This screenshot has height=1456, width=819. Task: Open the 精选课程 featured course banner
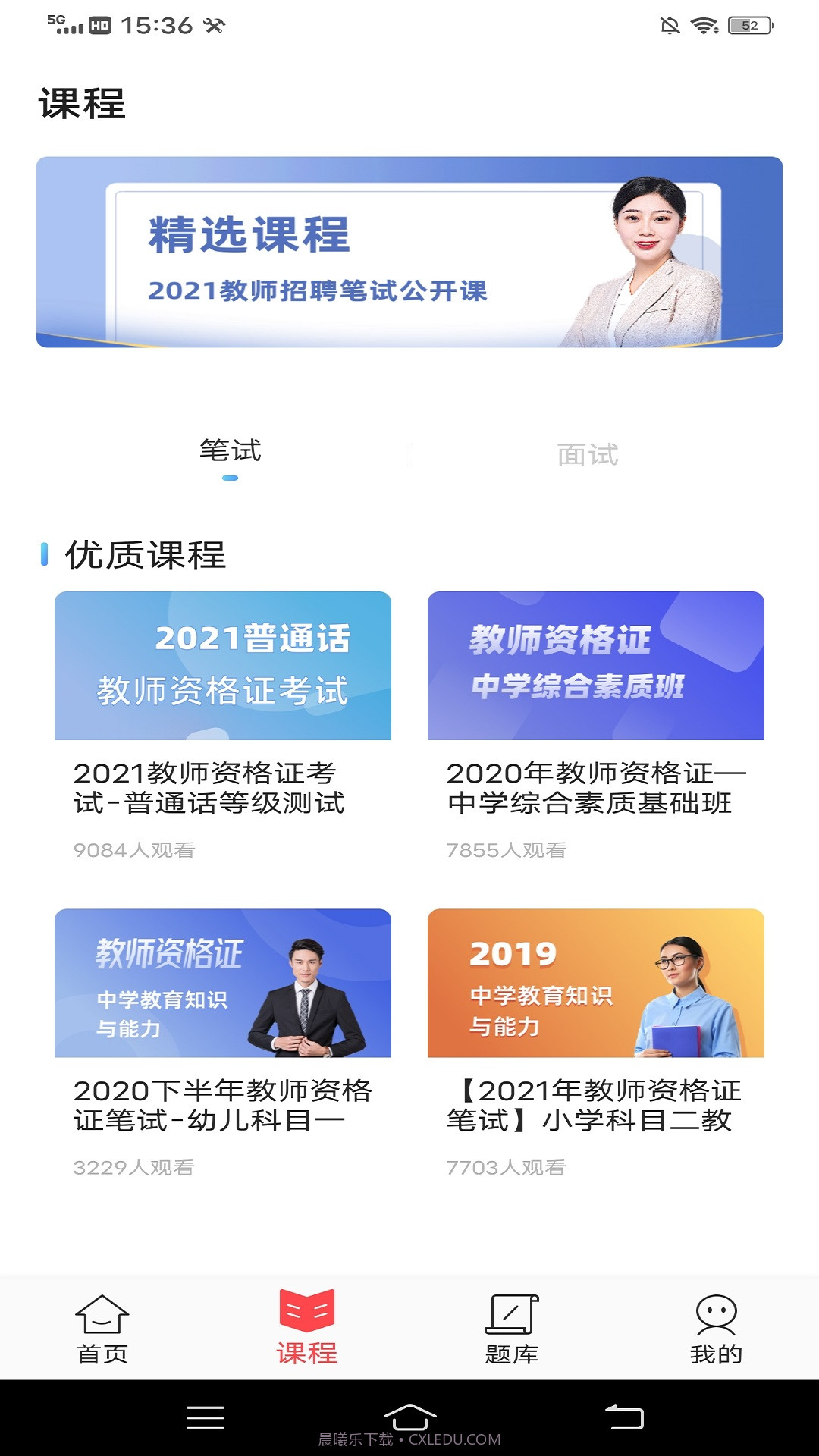(409, 253)
